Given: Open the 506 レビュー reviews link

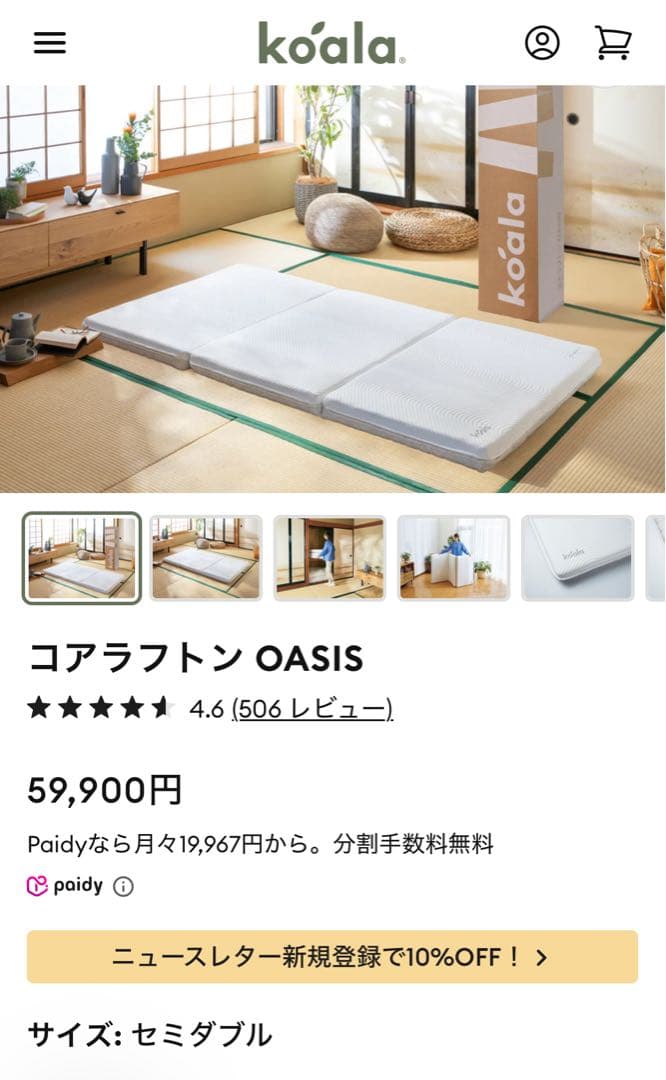Looking at the screenshot, I should pos(312,709).
